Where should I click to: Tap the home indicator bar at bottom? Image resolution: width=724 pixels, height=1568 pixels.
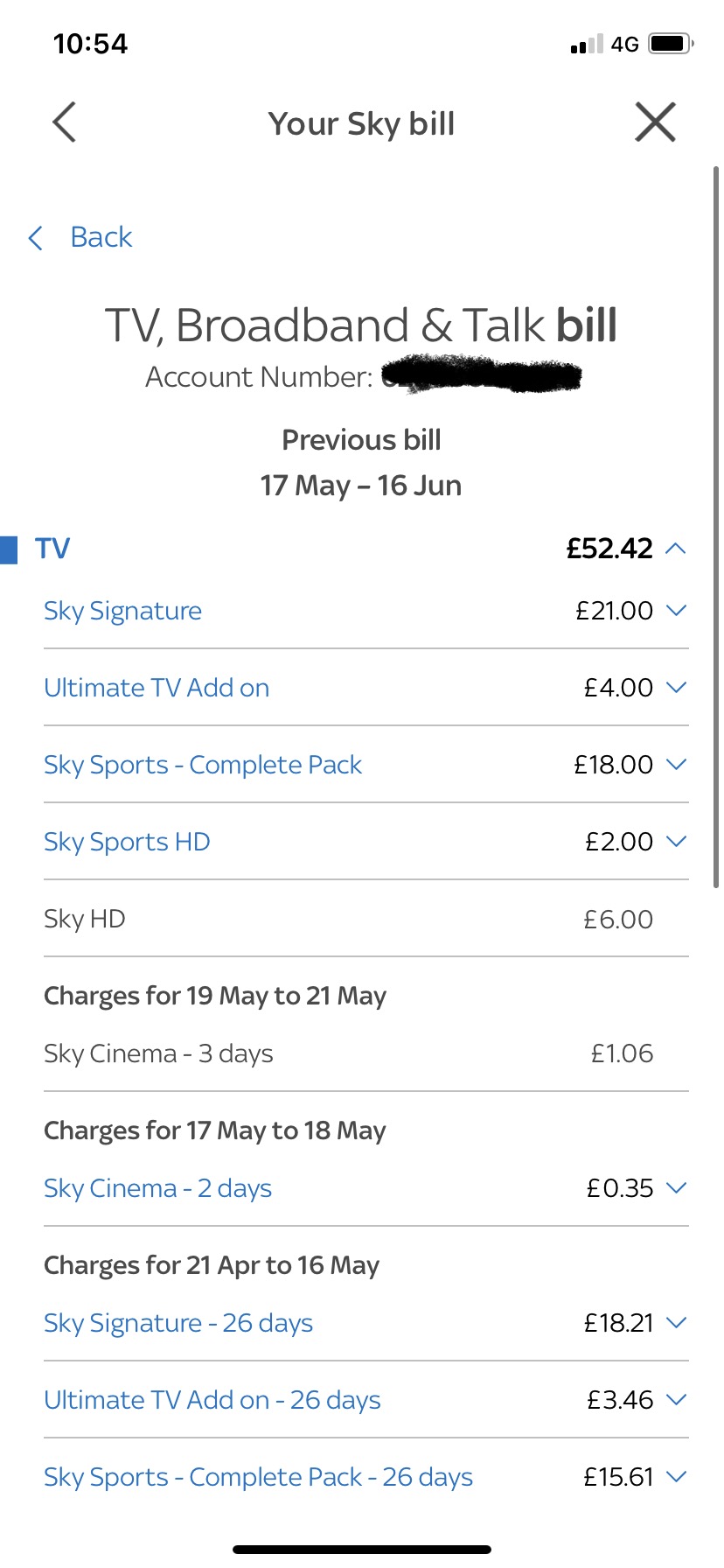tap(362, 1549)
